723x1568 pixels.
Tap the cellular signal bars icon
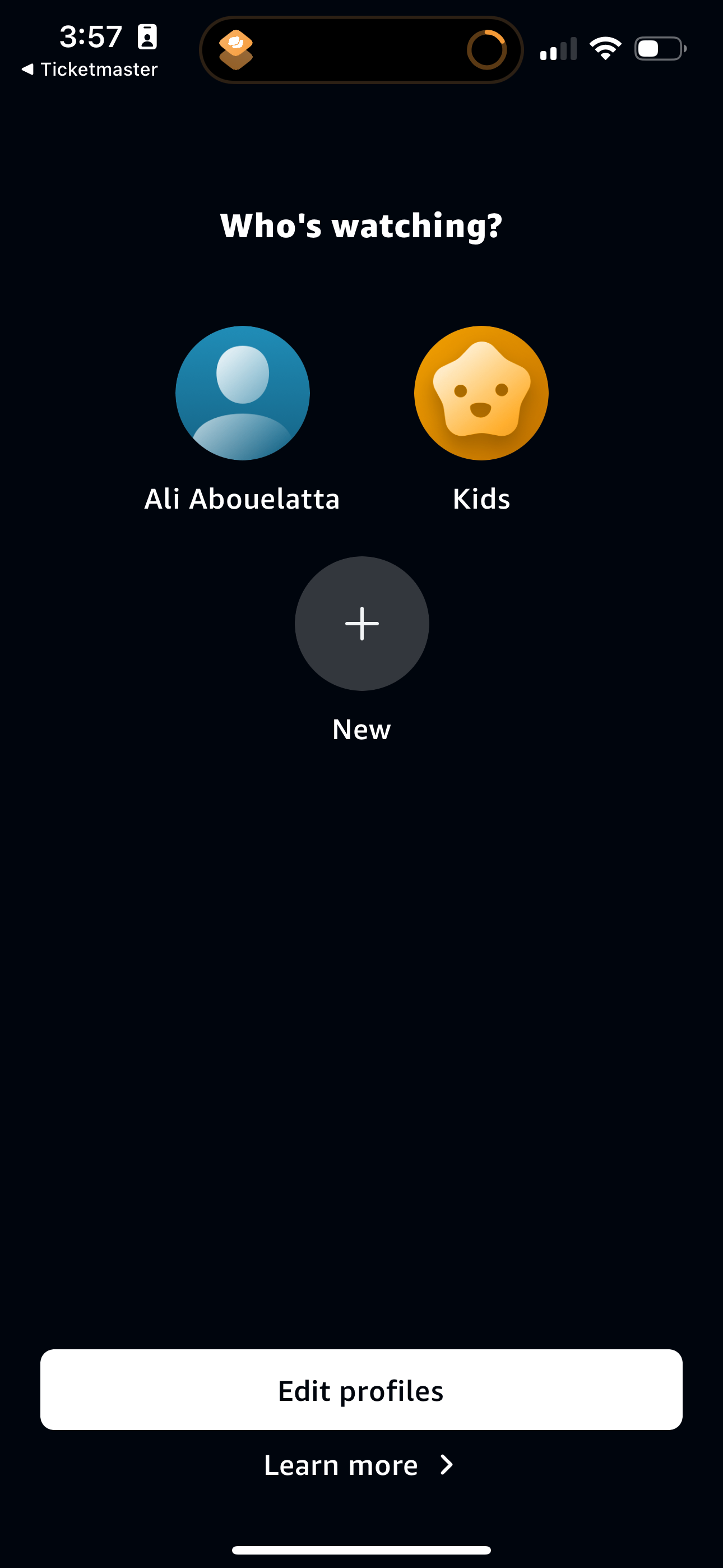(x=558, y=49)
